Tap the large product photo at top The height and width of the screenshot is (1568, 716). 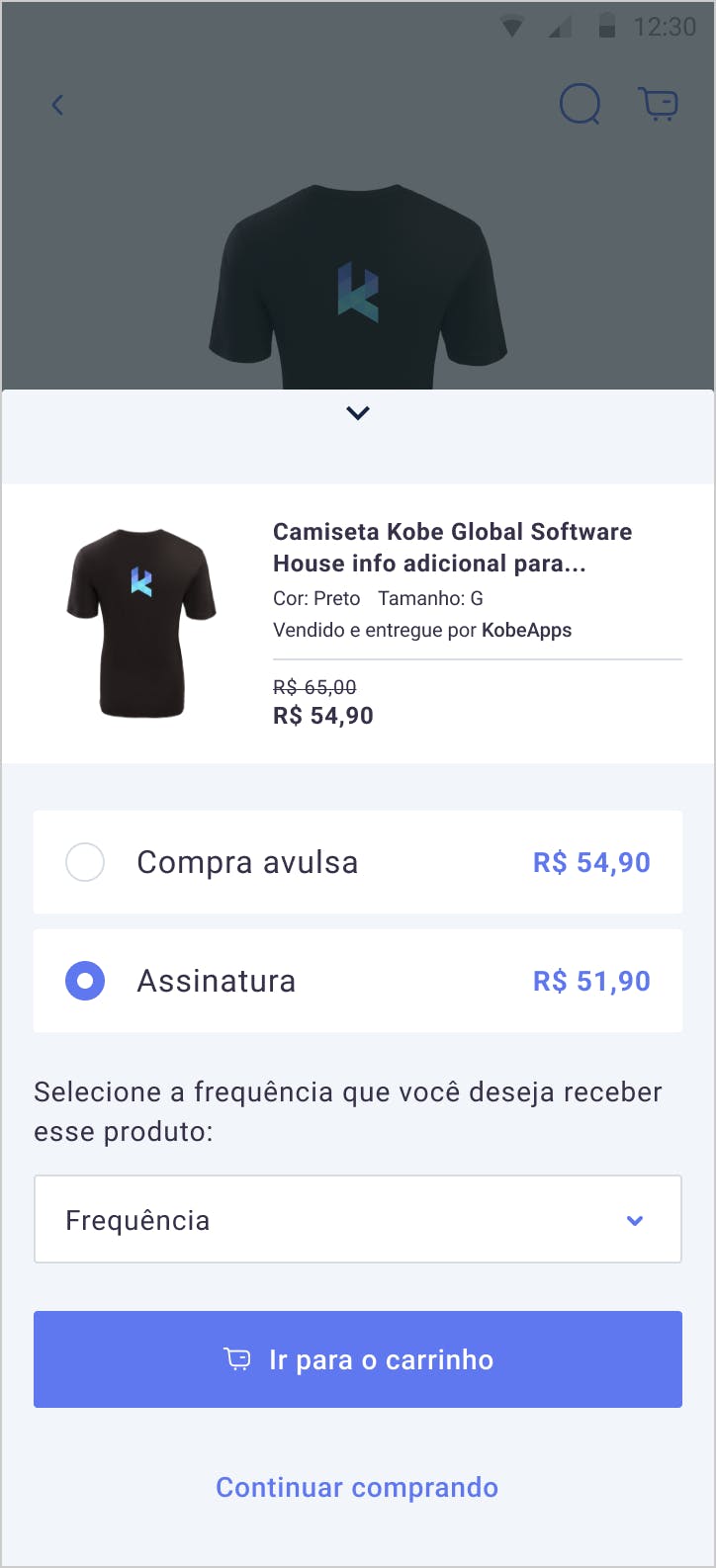coord(358,277)
